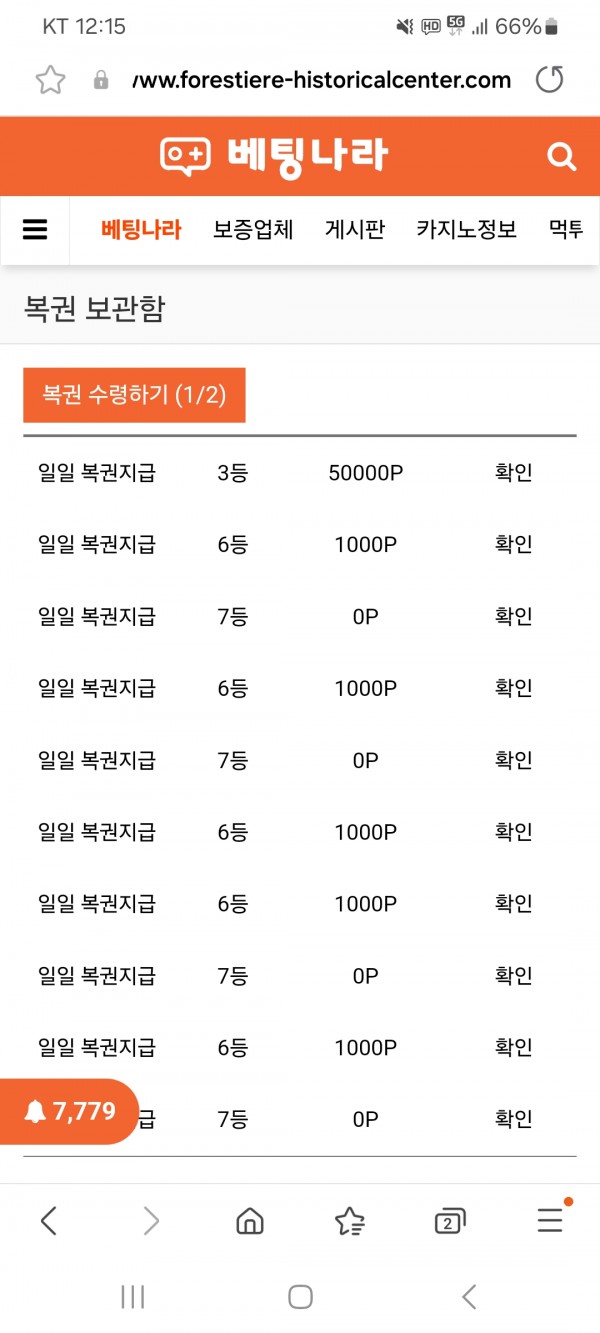Reload the page in the address bar
Viewport: 600px width, 1333px height.
point(550,80)
